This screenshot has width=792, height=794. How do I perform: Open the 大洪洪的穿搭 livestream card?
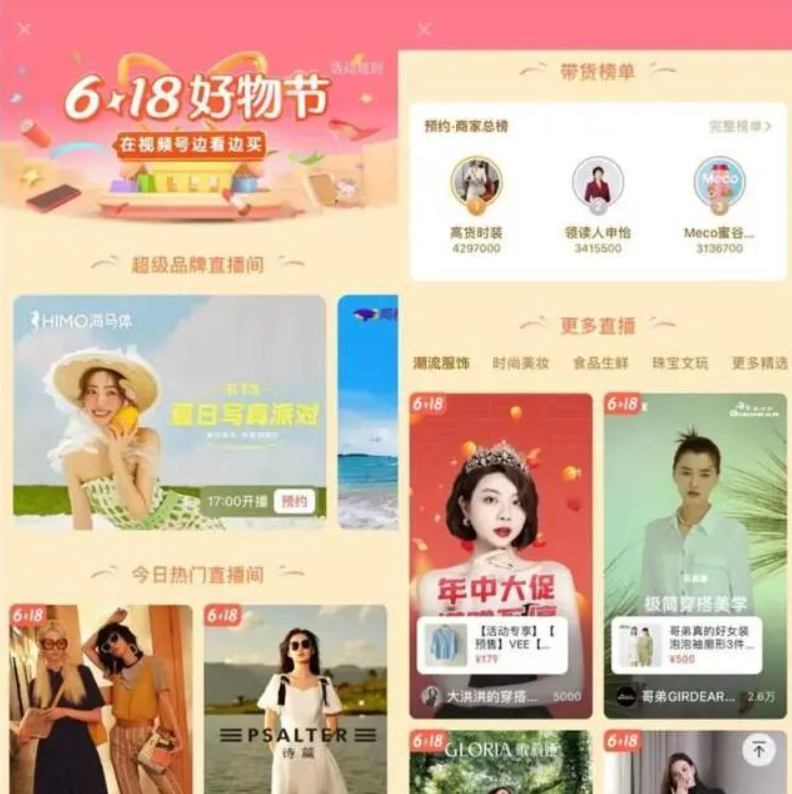point(500,510)
